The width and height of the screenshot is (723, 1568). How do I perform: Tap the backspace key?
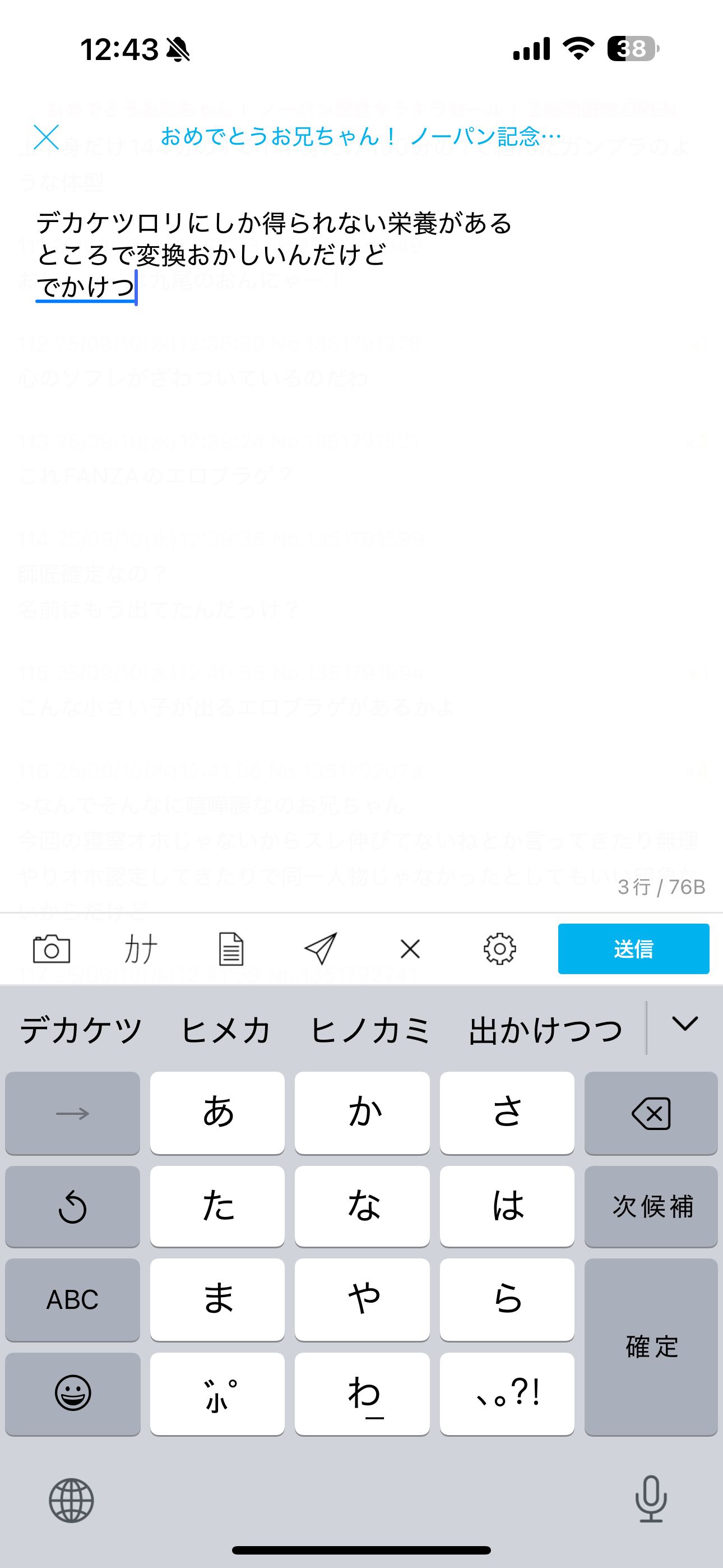click(x=651, y=1113)
